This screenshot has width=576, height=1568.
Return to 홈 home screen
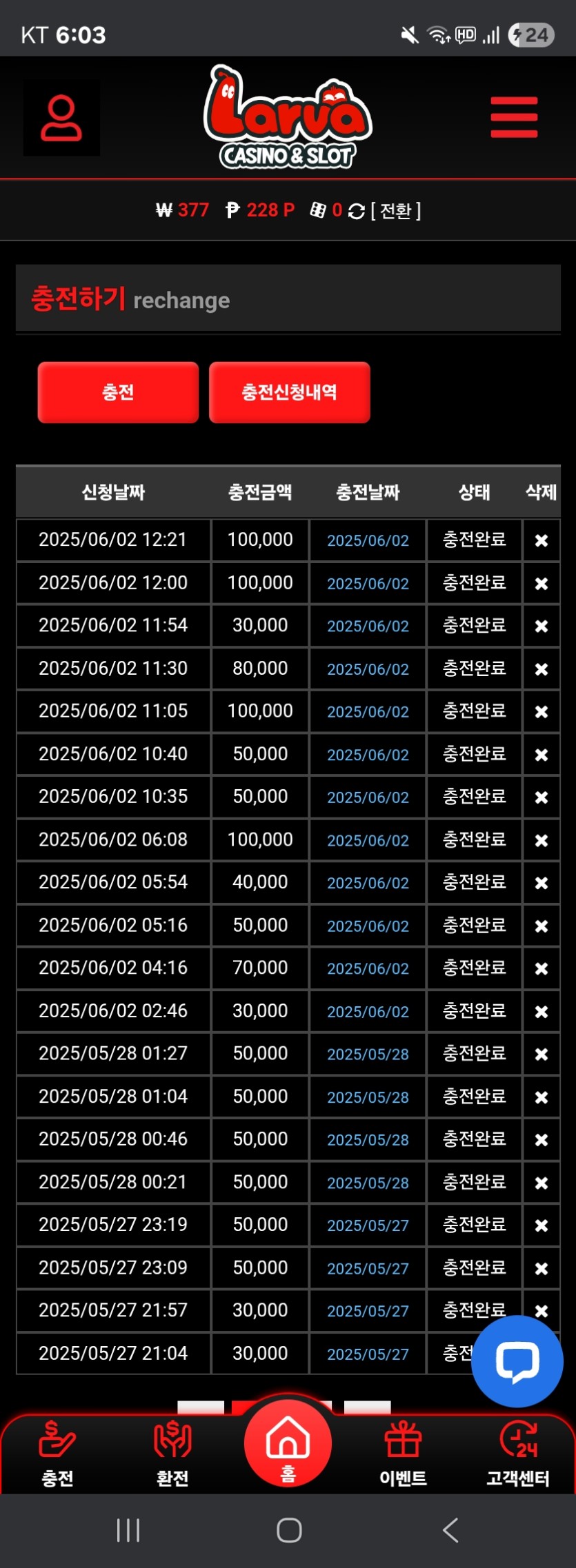pyautogui.click(x=288, y=1444)
